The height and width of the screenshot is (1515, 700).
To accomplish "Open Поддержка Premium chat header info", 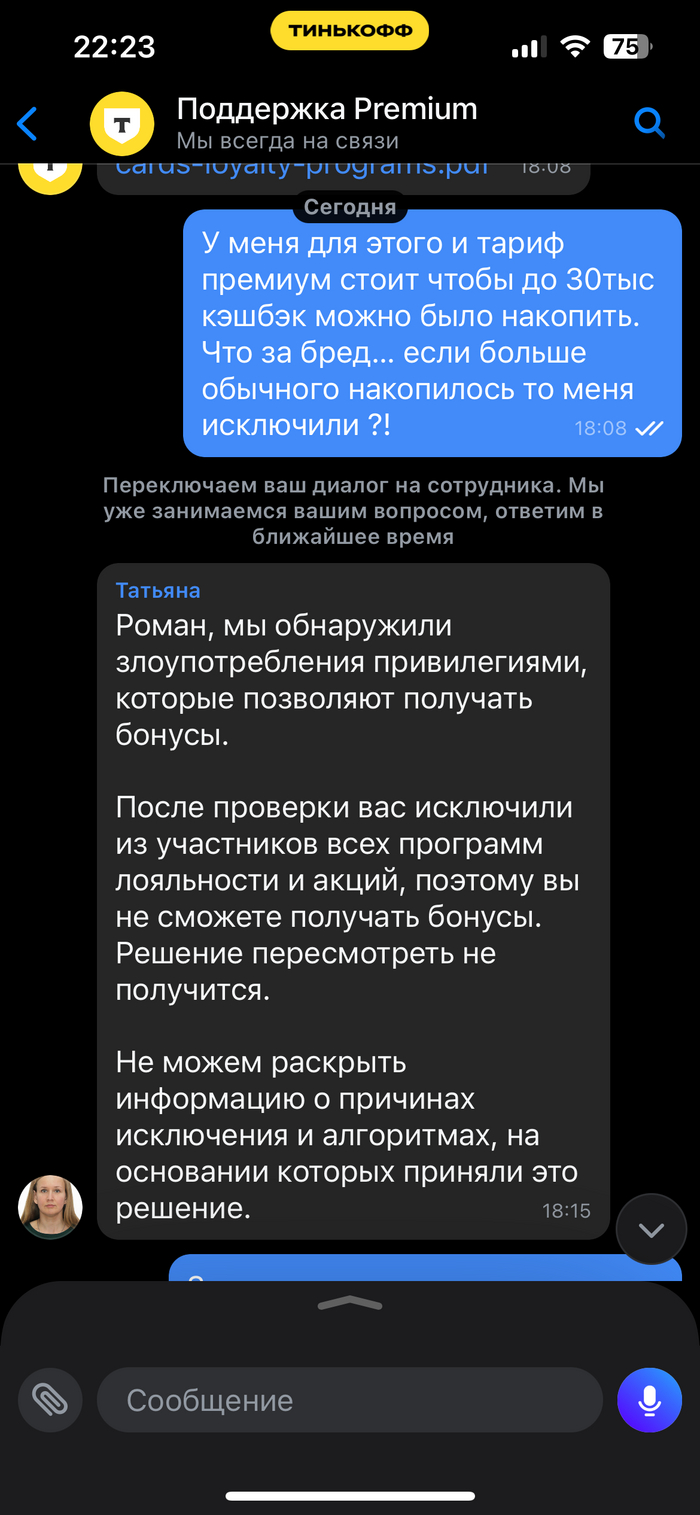I will [x=326, y=123].
